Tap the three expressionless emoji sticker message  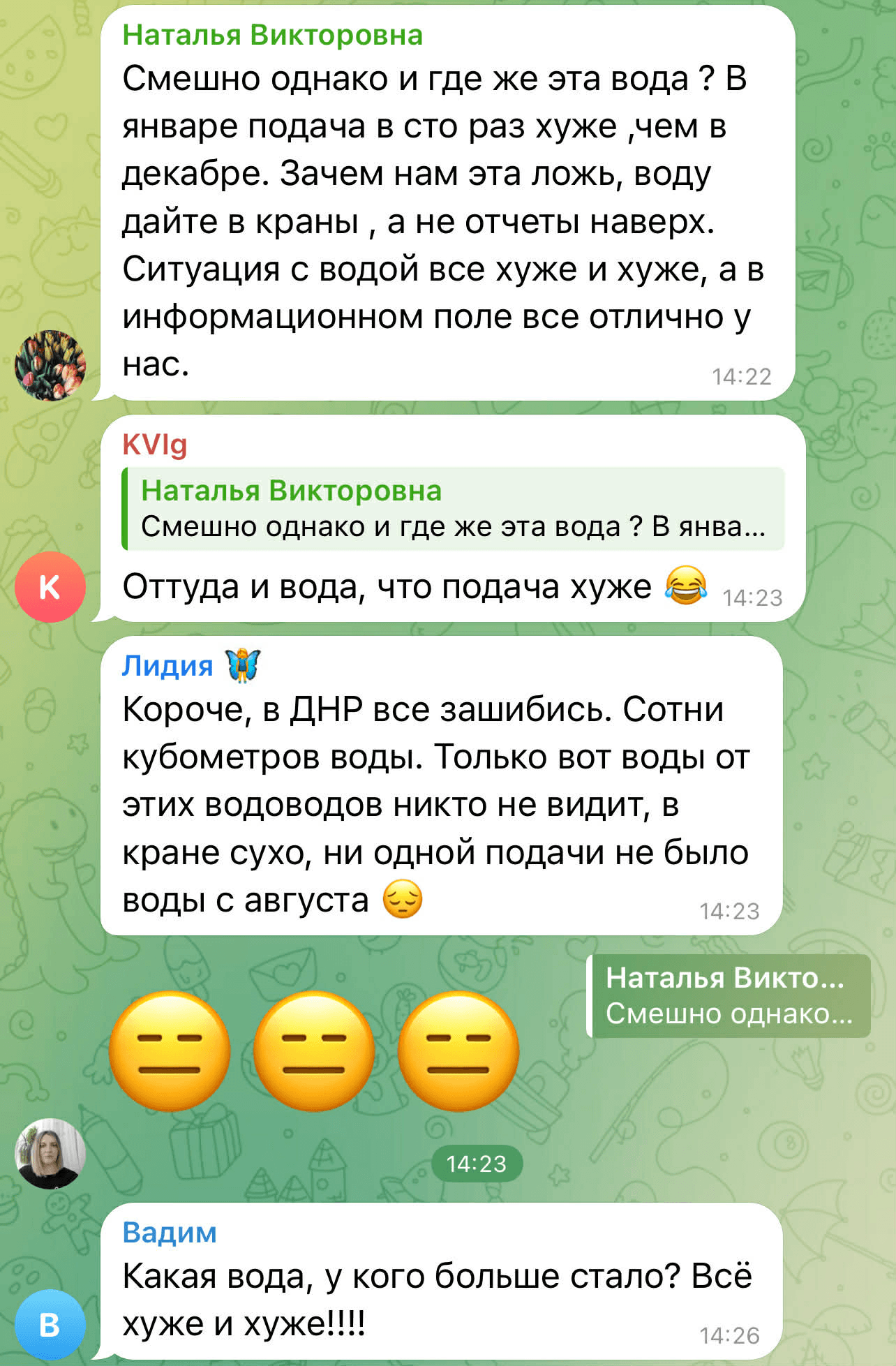pos(314,1051)
